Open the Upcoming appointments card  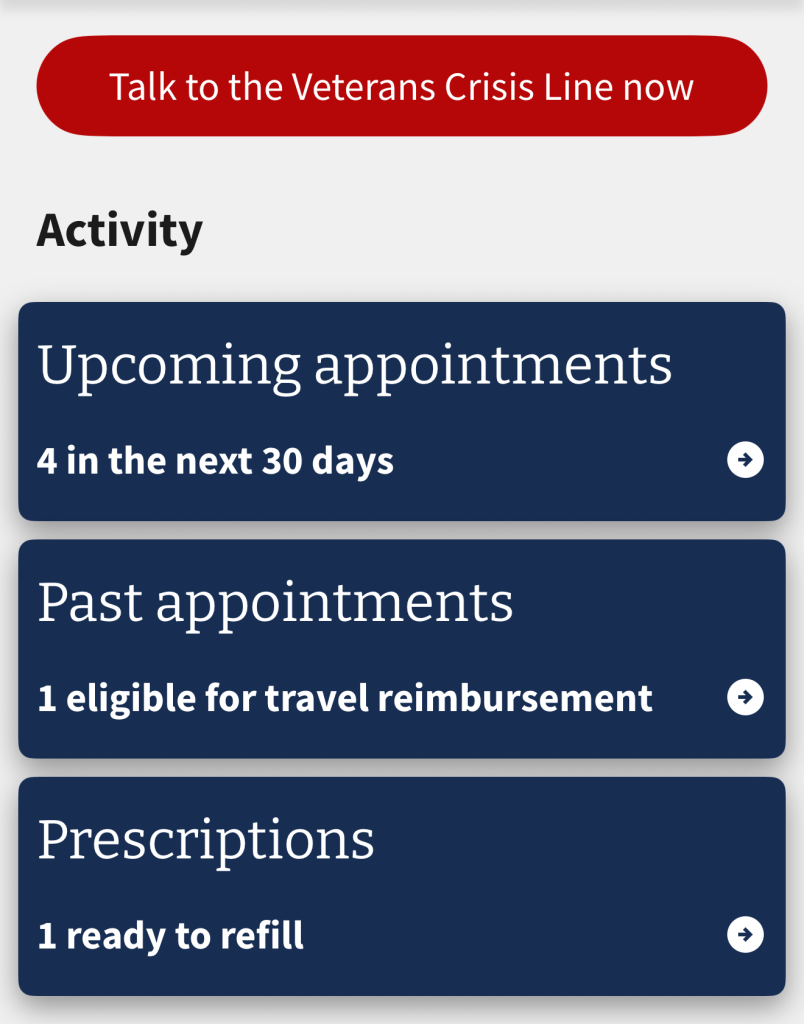coord(402,411)
